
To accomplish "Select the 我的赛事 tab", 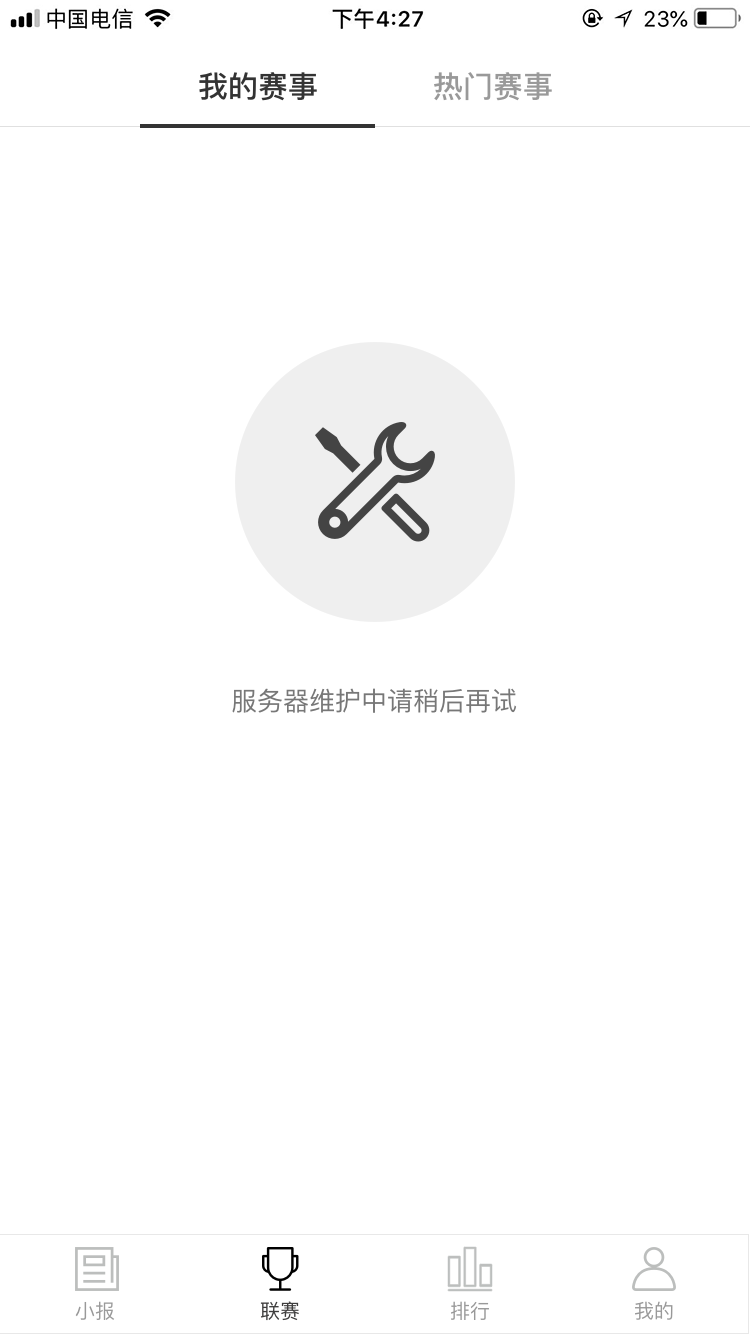I will click(x=257, y=87).
